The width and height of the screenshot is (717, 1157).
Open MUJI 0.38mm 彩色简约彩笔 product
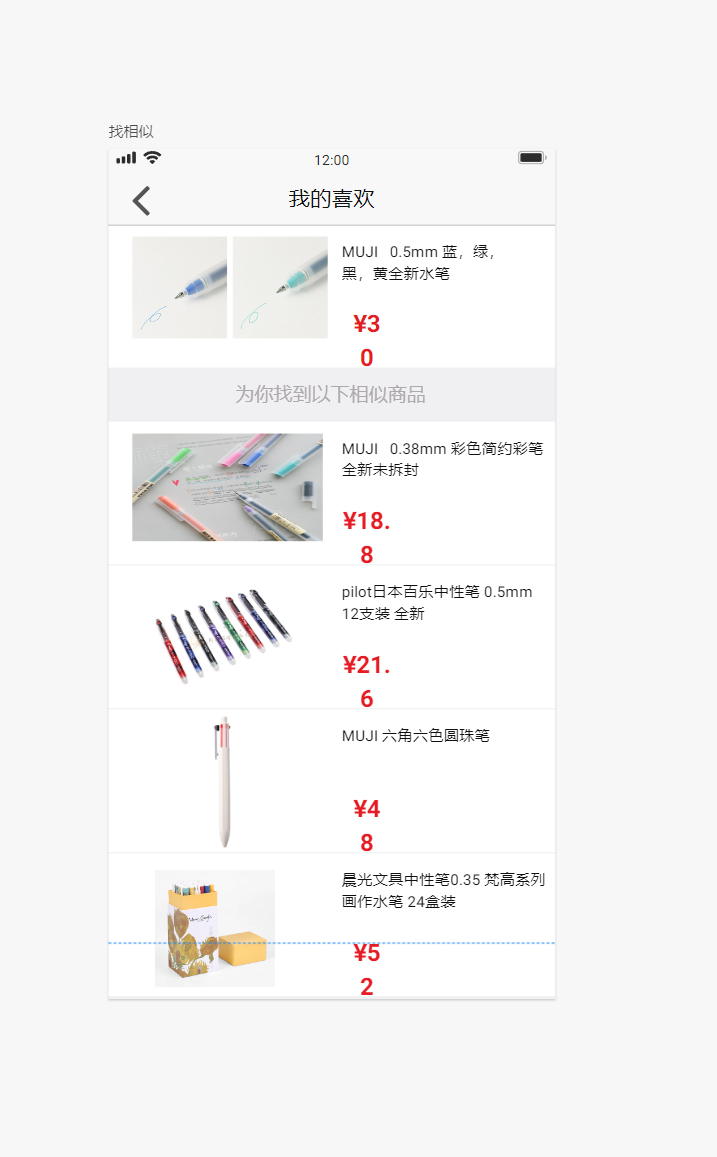441,459
